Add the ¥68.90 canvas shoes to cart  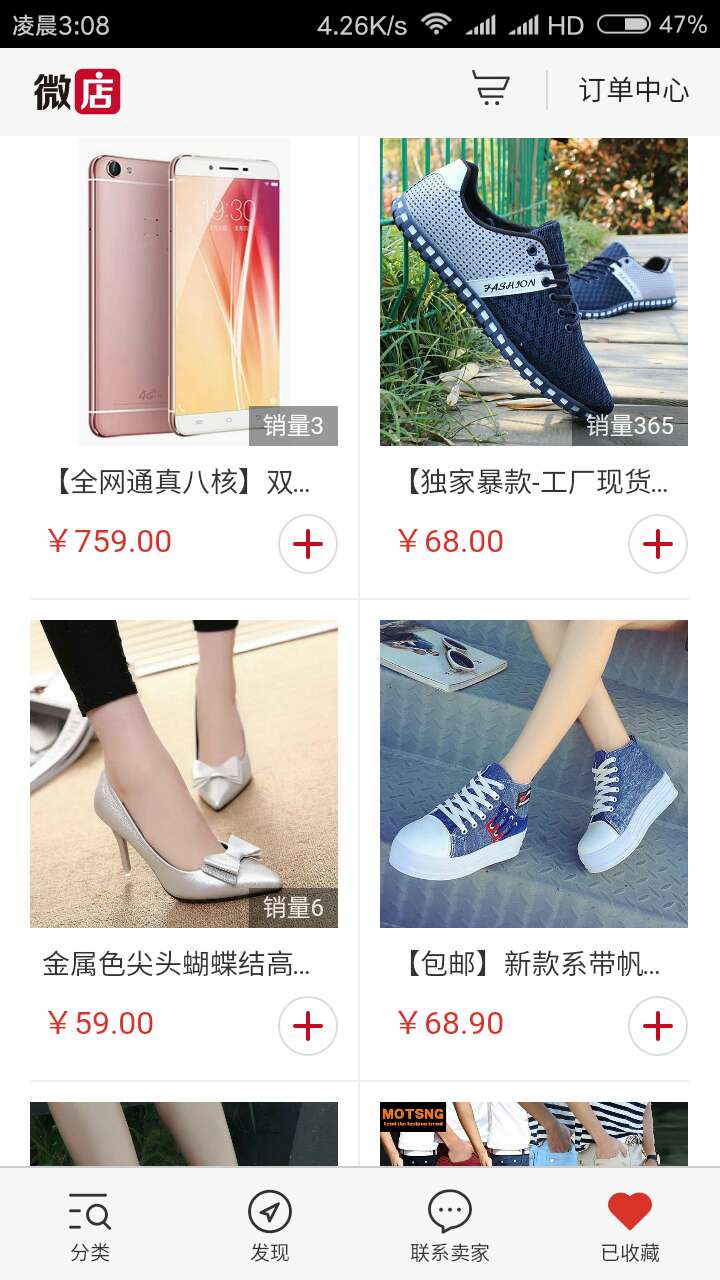[657, 1026]
